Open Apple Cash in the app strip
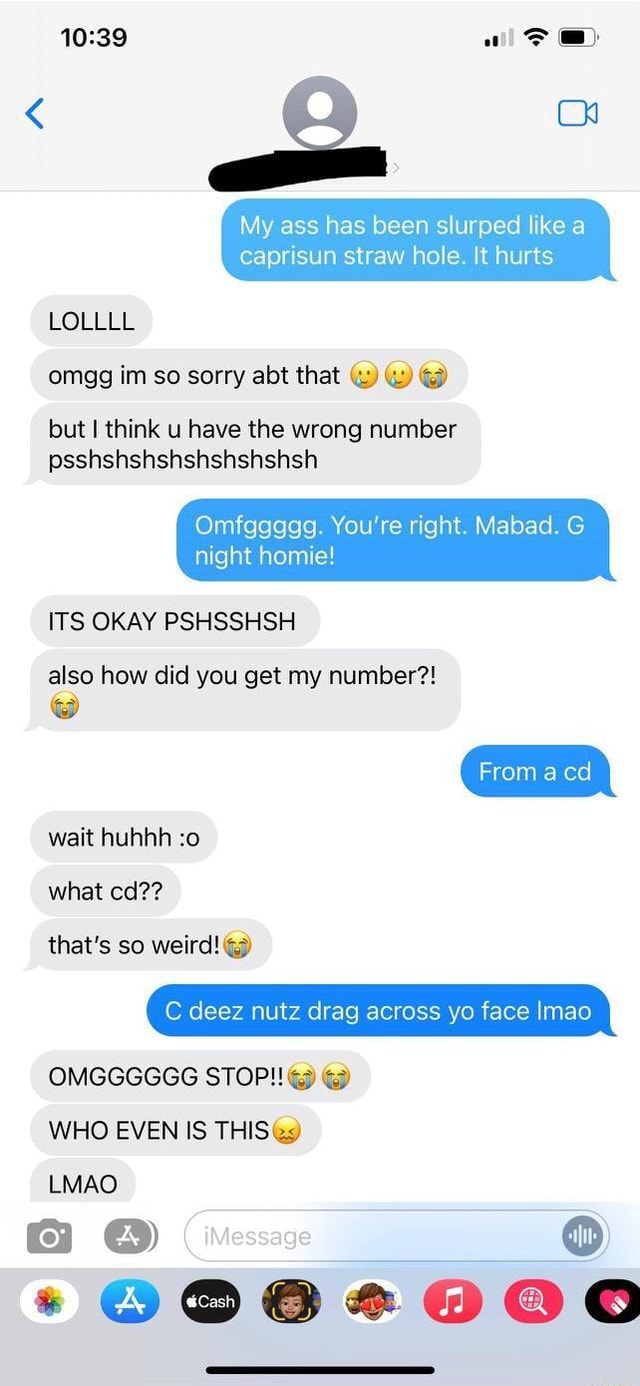This screenshot has width=640, height=1386. pyautogui.click(x=211, y=1301)
